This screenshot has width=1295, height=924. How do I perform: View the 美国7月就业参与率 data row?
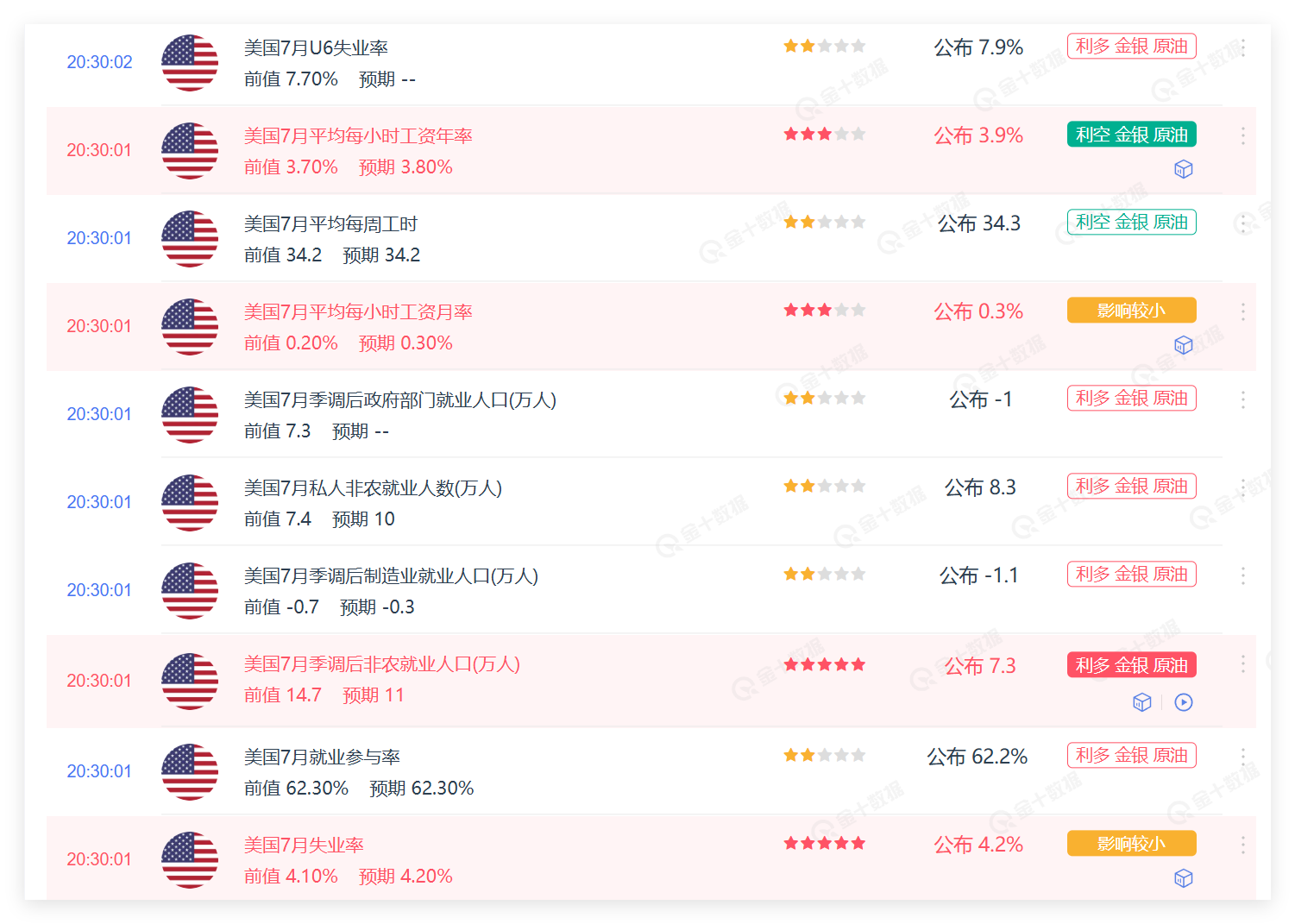(x=322, y=757)
